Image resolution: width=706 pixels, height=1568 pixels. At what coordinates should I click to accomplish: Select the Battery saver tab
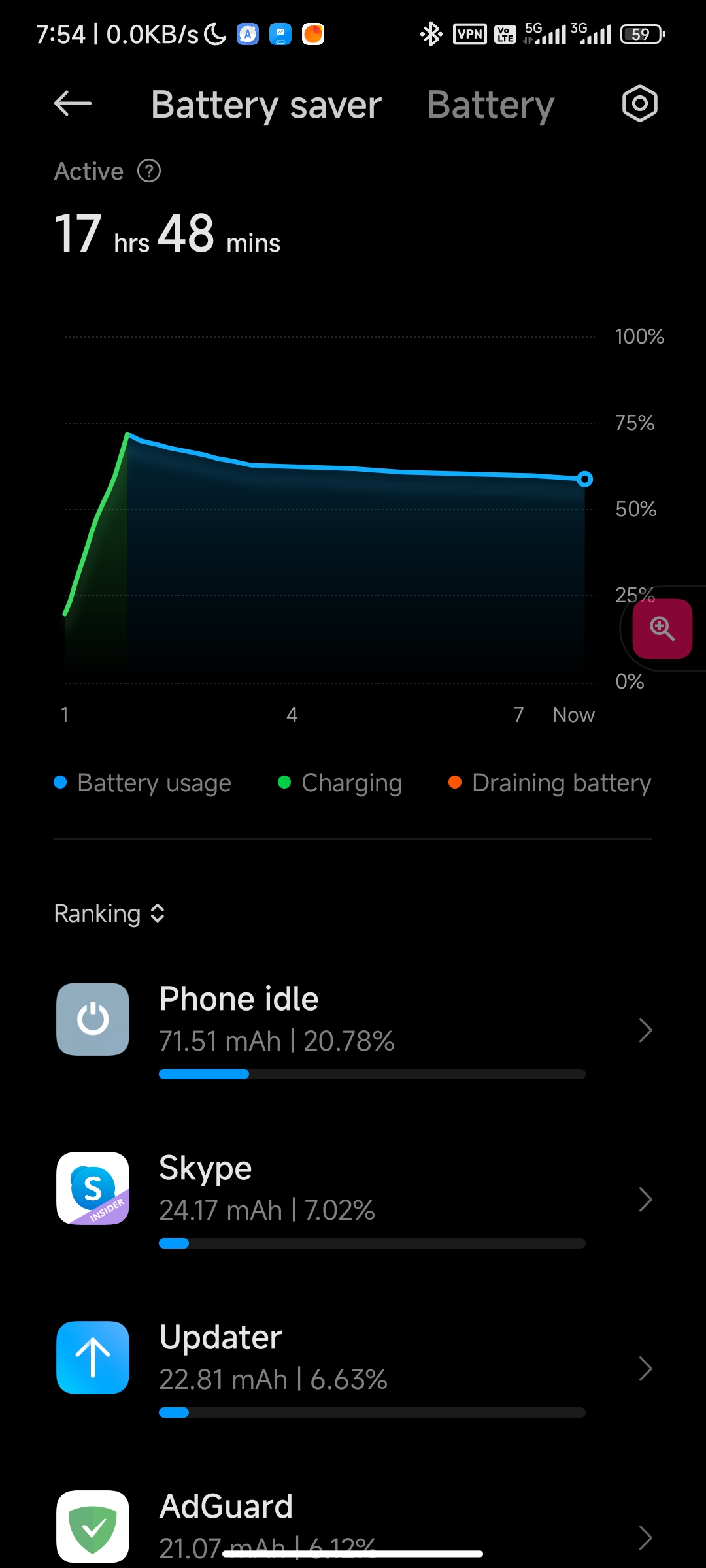pyautogui.click(x=266, y=105)
